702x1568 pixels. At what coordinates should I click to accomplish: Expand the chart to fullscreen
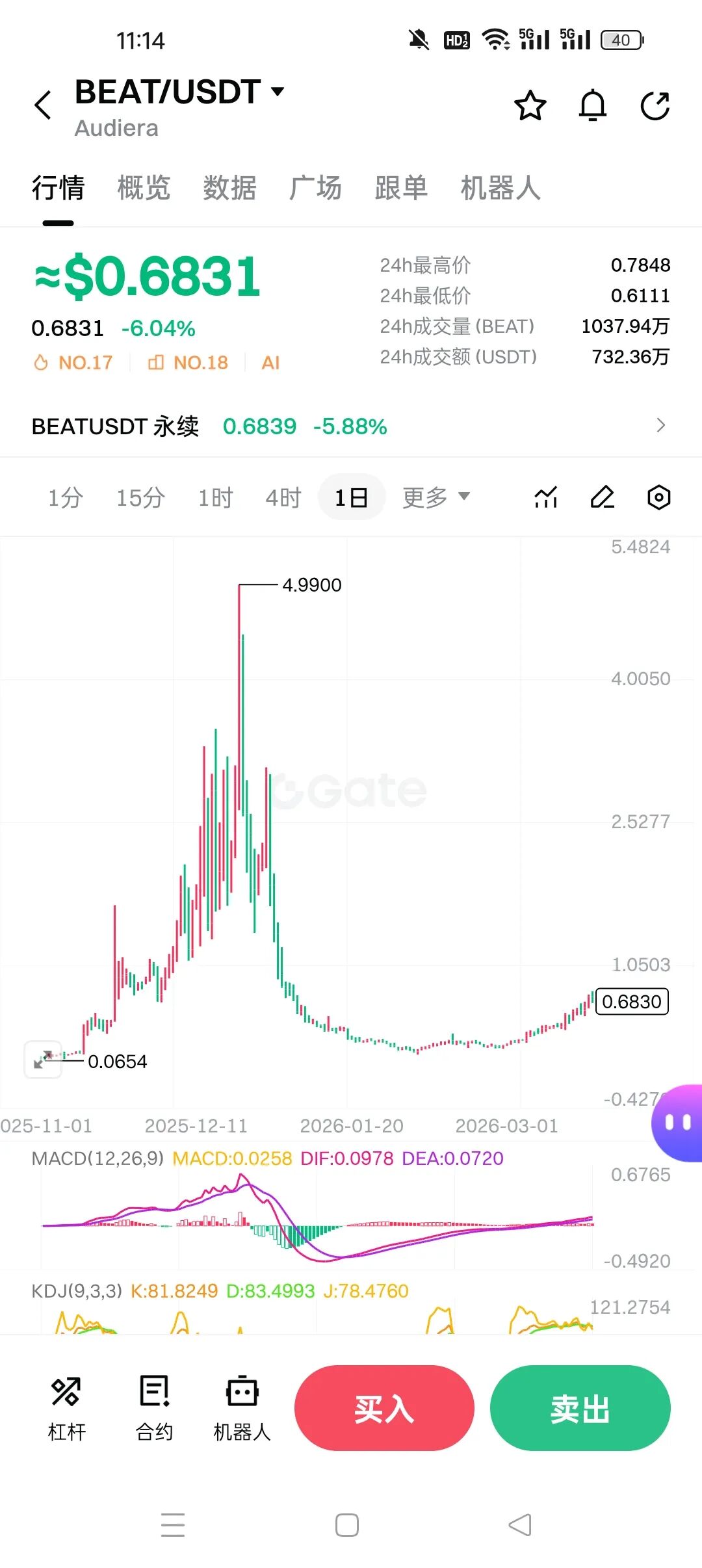[43, 1059]
